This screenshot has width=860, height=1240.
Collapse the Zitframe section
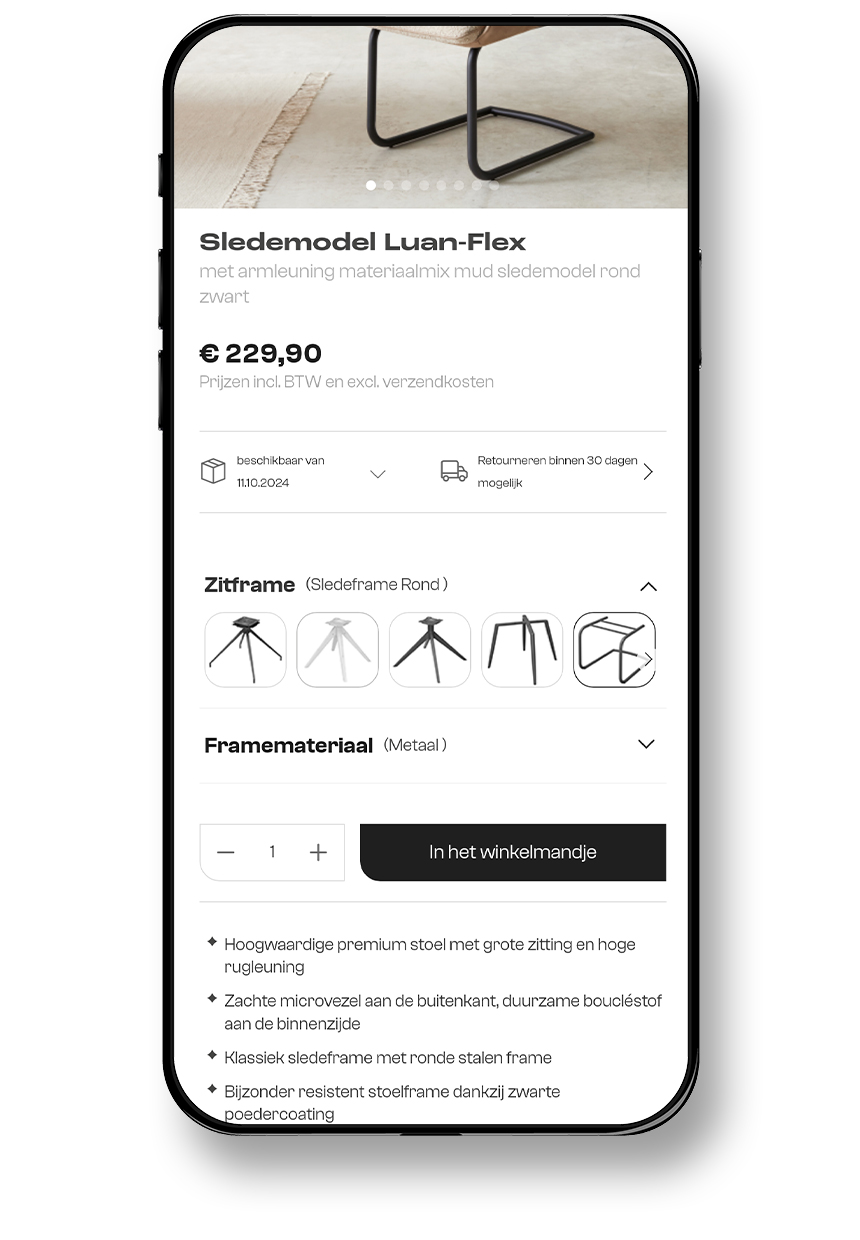tap(648, 586)
